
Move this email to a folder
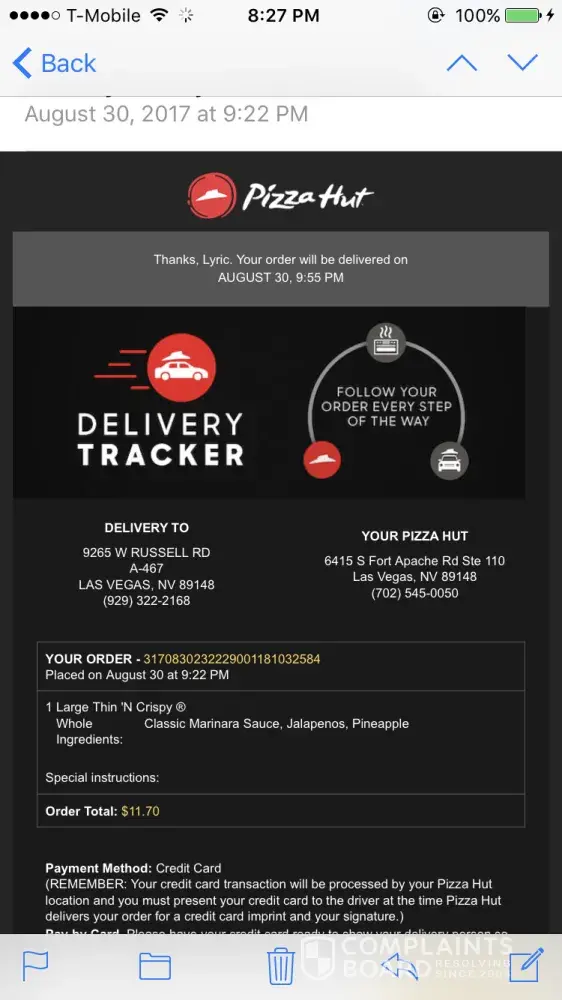pyautogui.click(x=155, y=966)
